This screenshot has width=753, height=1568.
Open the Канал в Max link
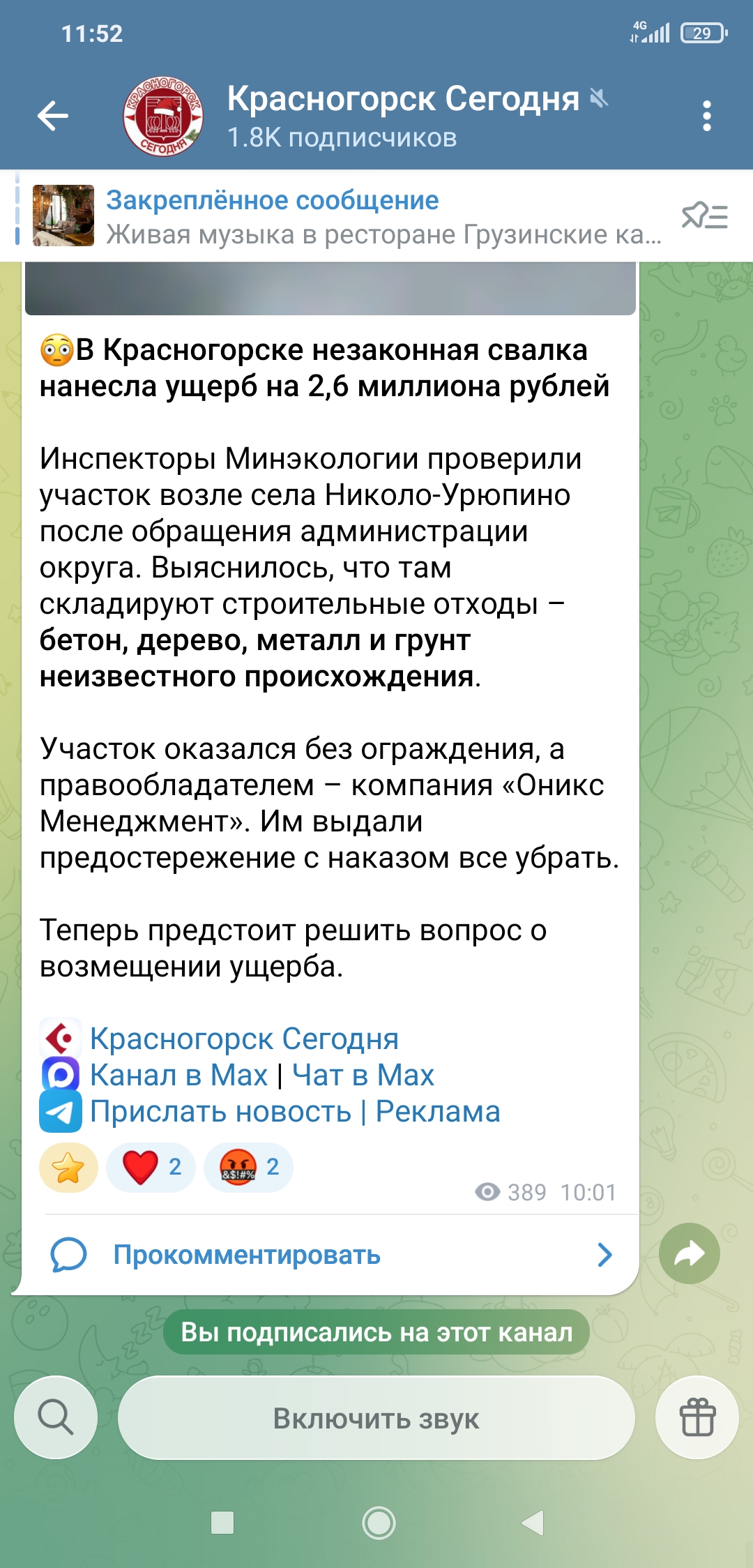coord(178,1076)
